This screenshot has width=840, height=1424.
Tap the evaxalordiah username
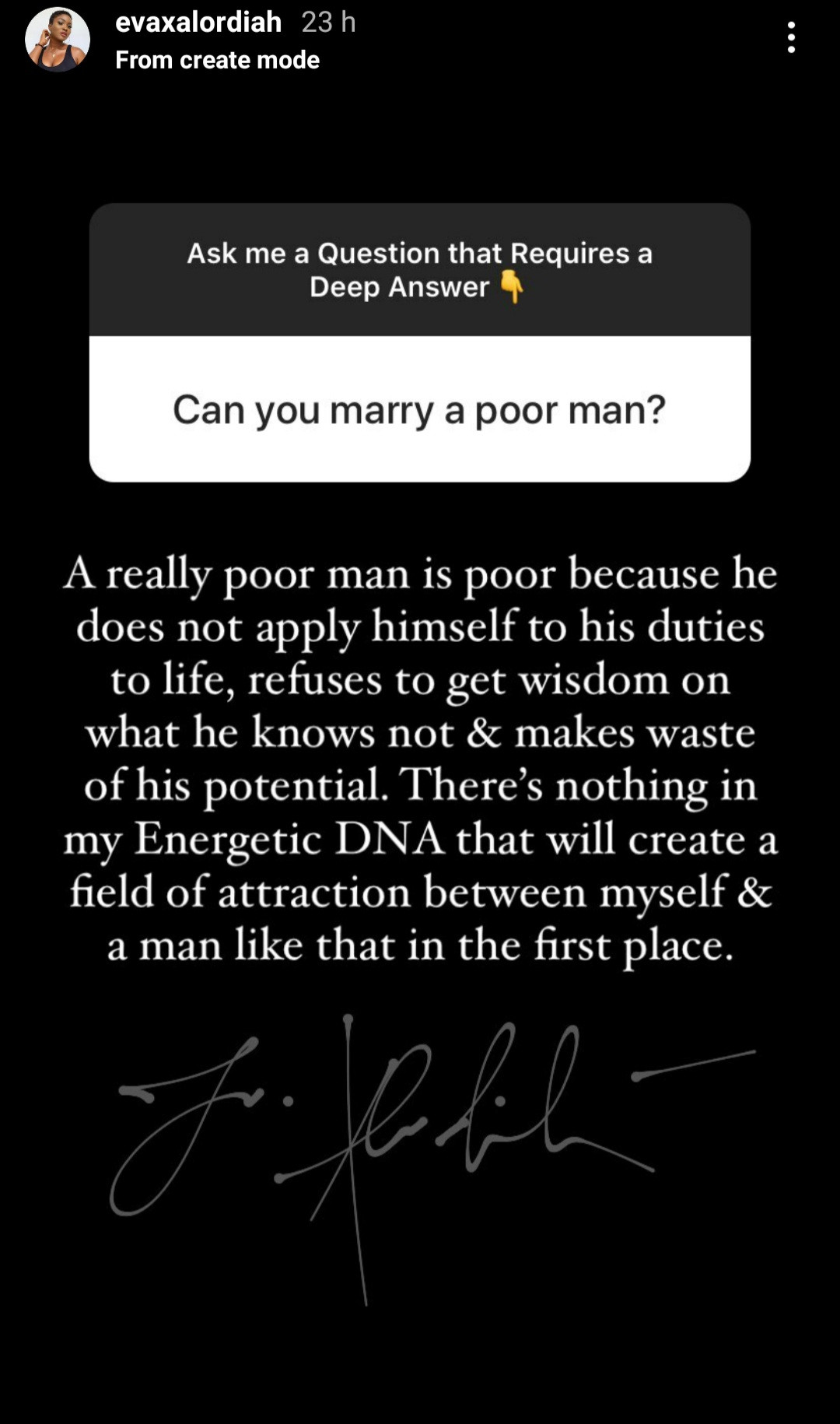pyautogui.click(x=198, y=22)
